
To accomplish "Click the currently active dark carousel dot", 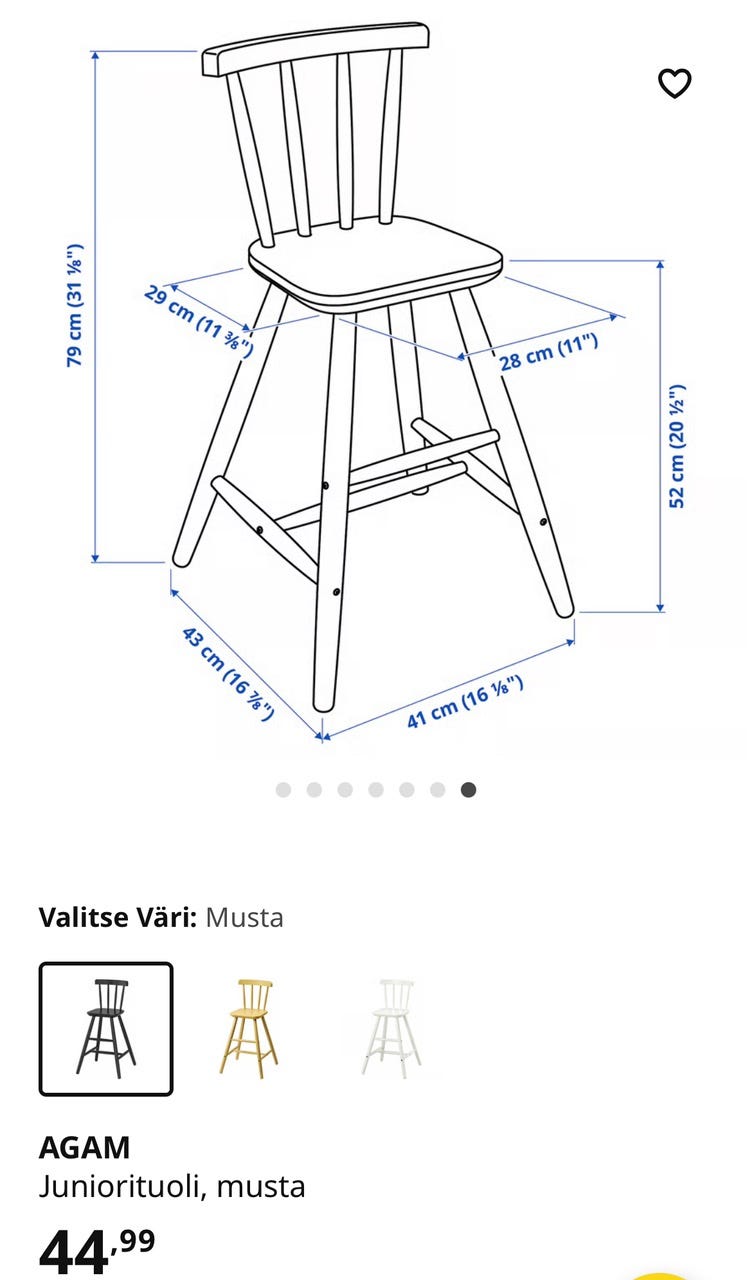I will tap(467, 789).
